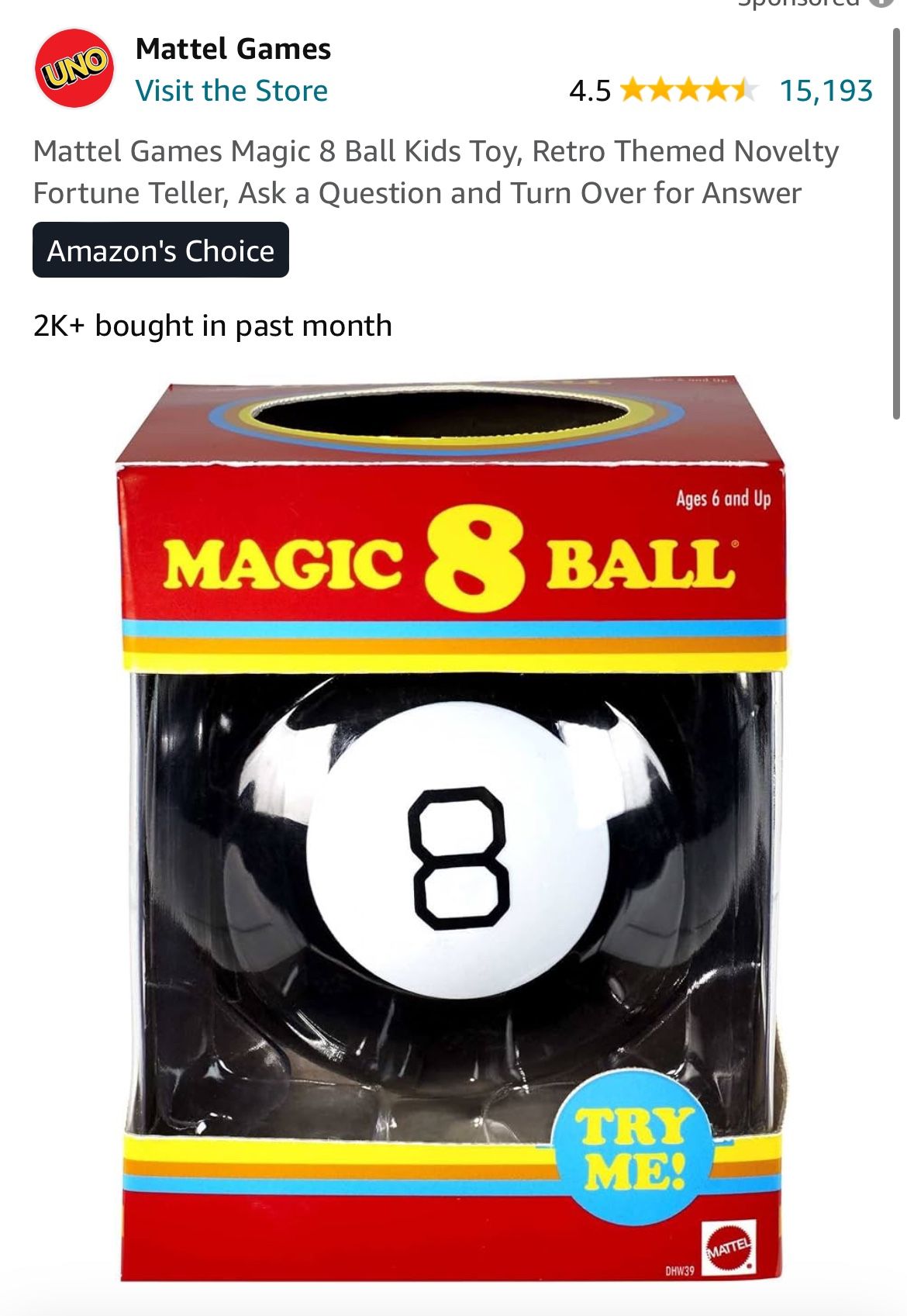Screen dimensions: 907x1316
Task: Open the Visit the Store link
Action: (x=231, y=91)
